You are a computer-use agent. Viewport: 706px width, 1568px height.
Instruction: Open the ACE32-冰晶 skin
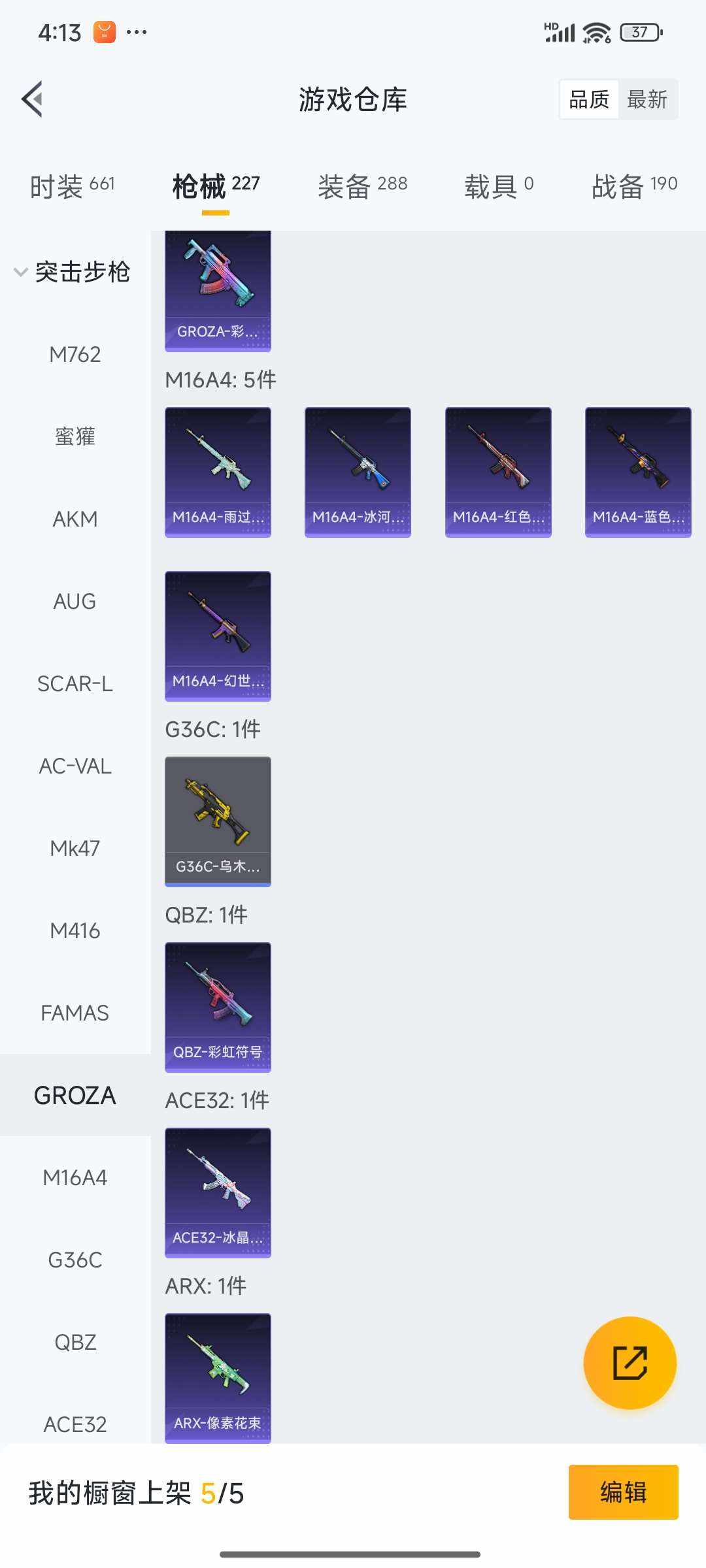click(218, 1192)
